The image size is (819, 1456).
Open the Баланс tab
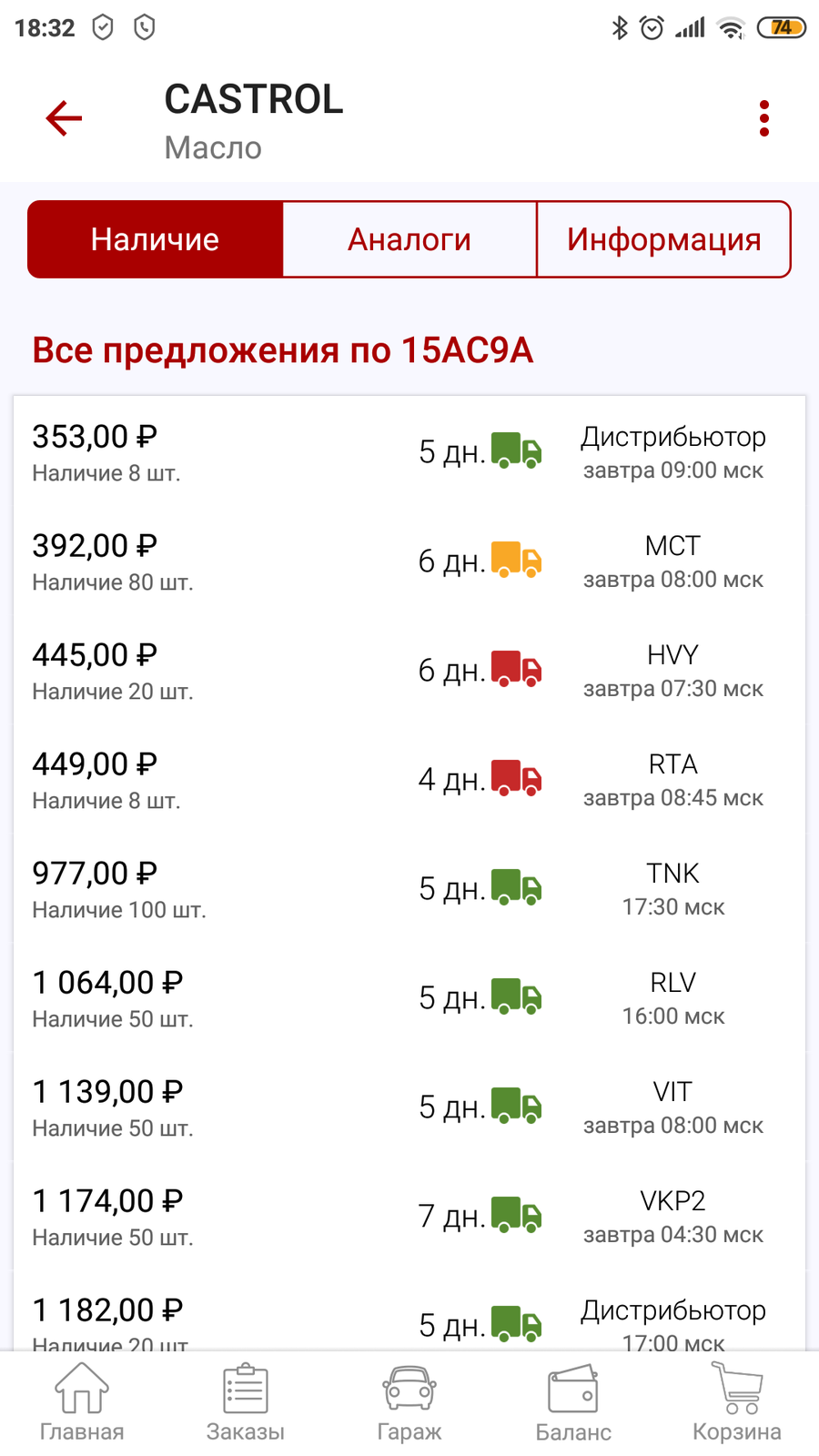(x=573, y=1402)
